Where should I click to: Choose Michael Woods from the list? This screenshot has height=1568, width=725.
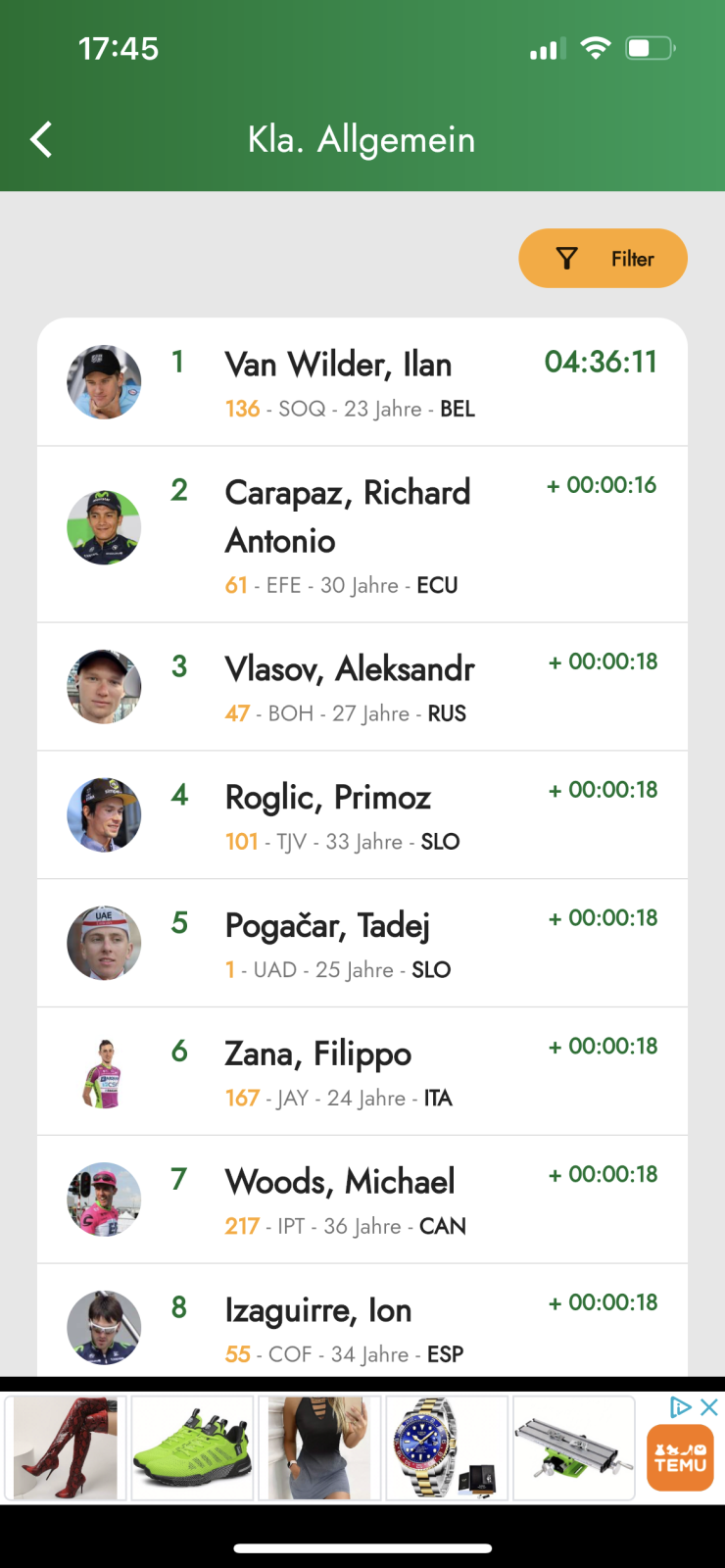click(x=362, y=1200)
